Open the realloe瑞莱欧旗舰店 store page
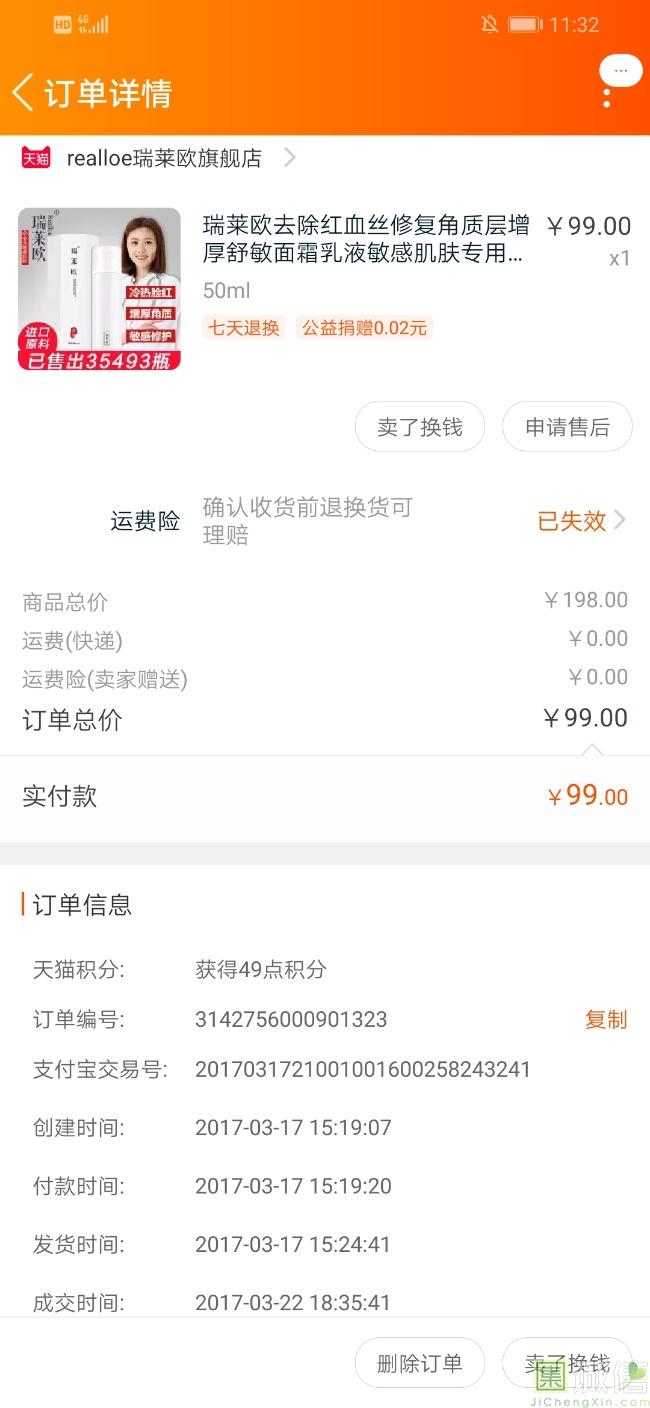The width and height of the screenshot is (650, 1408). pos(160,158)
